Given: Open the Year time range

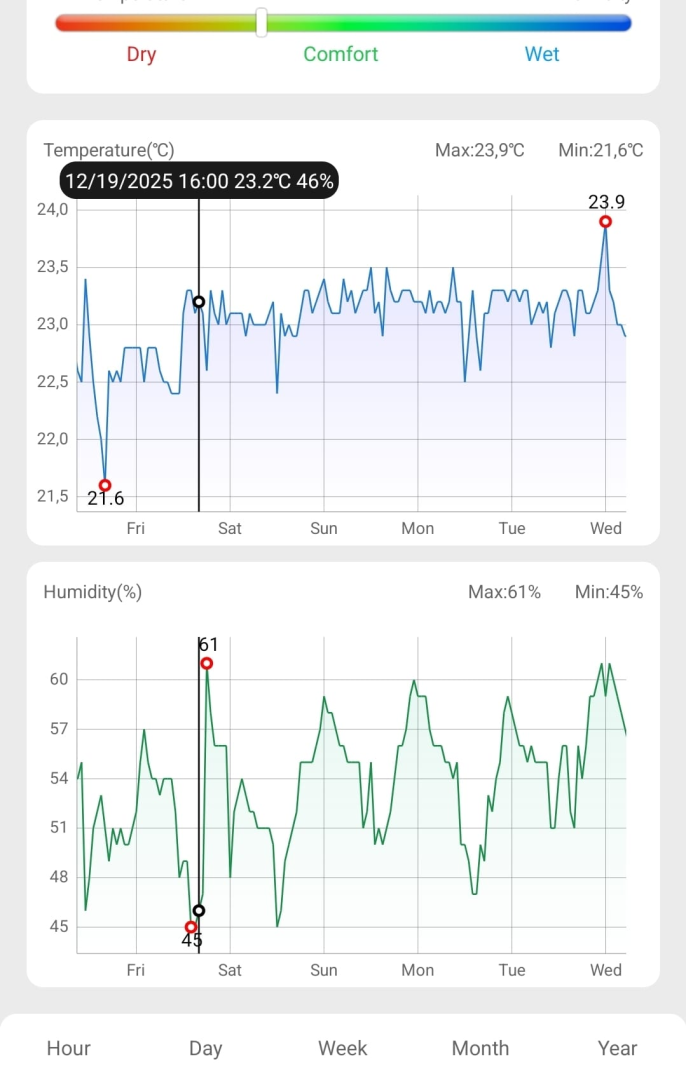Looking at the screenshot, I should (x=617, y=1048).
